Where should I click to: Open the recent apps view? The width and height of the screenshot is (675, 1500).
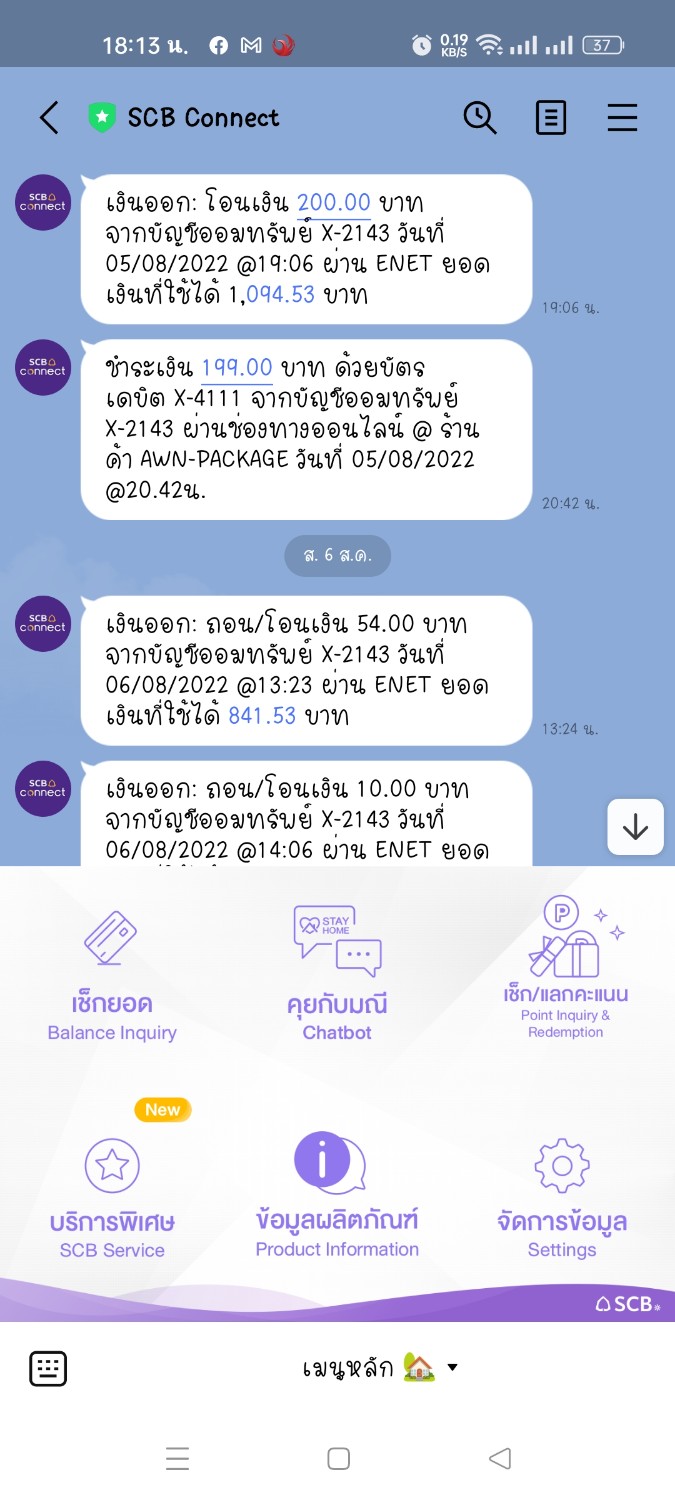point(178,1459)
